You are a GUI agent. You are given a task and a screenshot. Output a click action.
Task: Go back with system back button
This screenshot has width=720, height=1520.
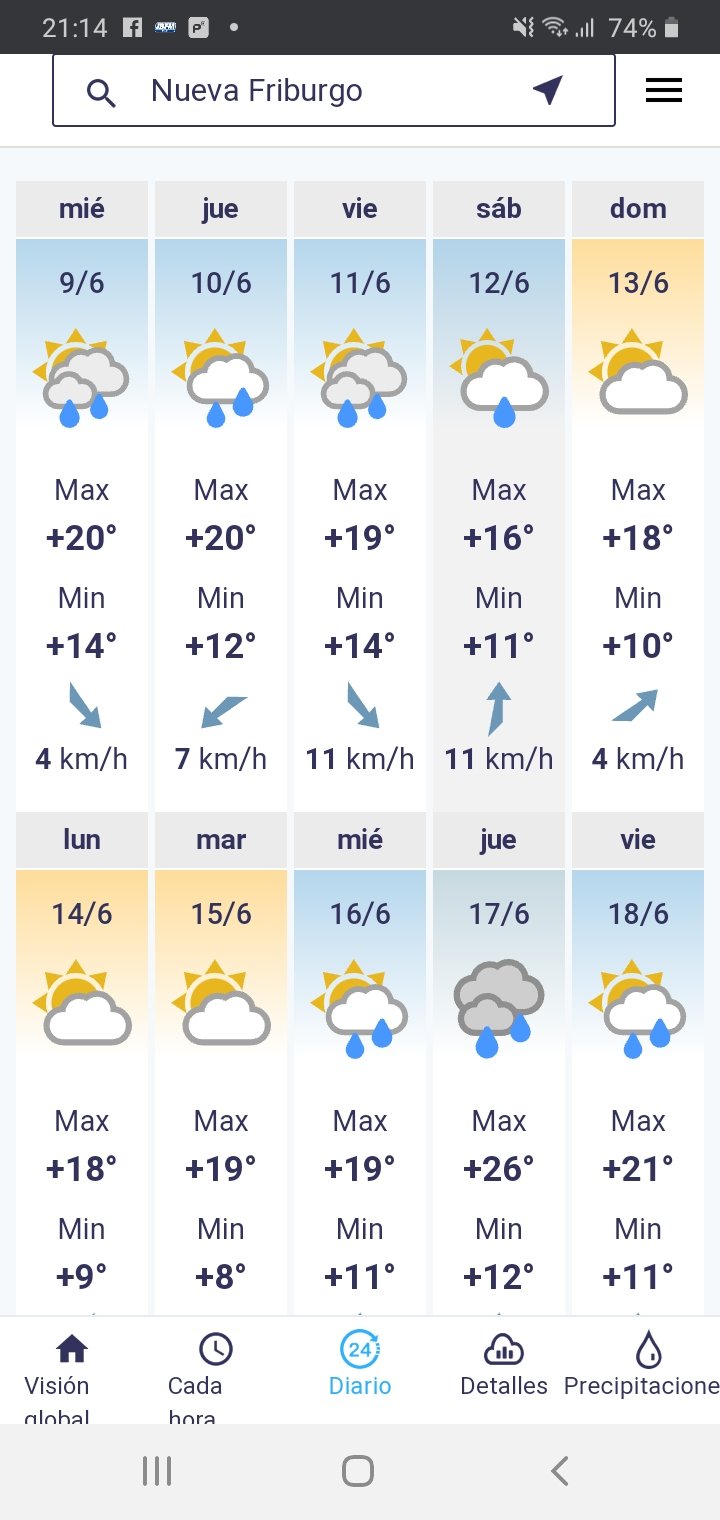click(x=560, y=1471)
